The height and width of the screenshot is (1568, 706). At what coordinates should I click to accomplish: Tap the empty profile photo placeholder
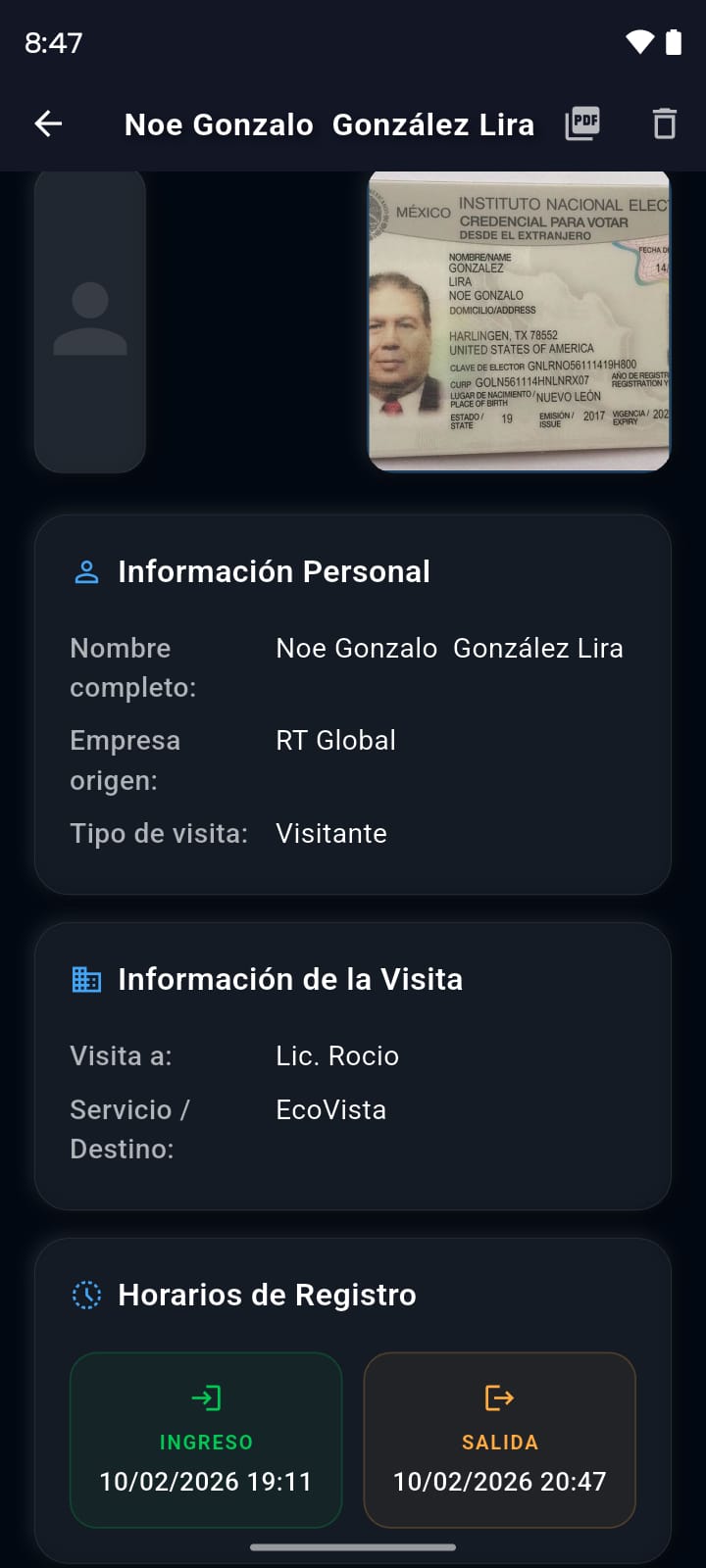click(89, 320)
